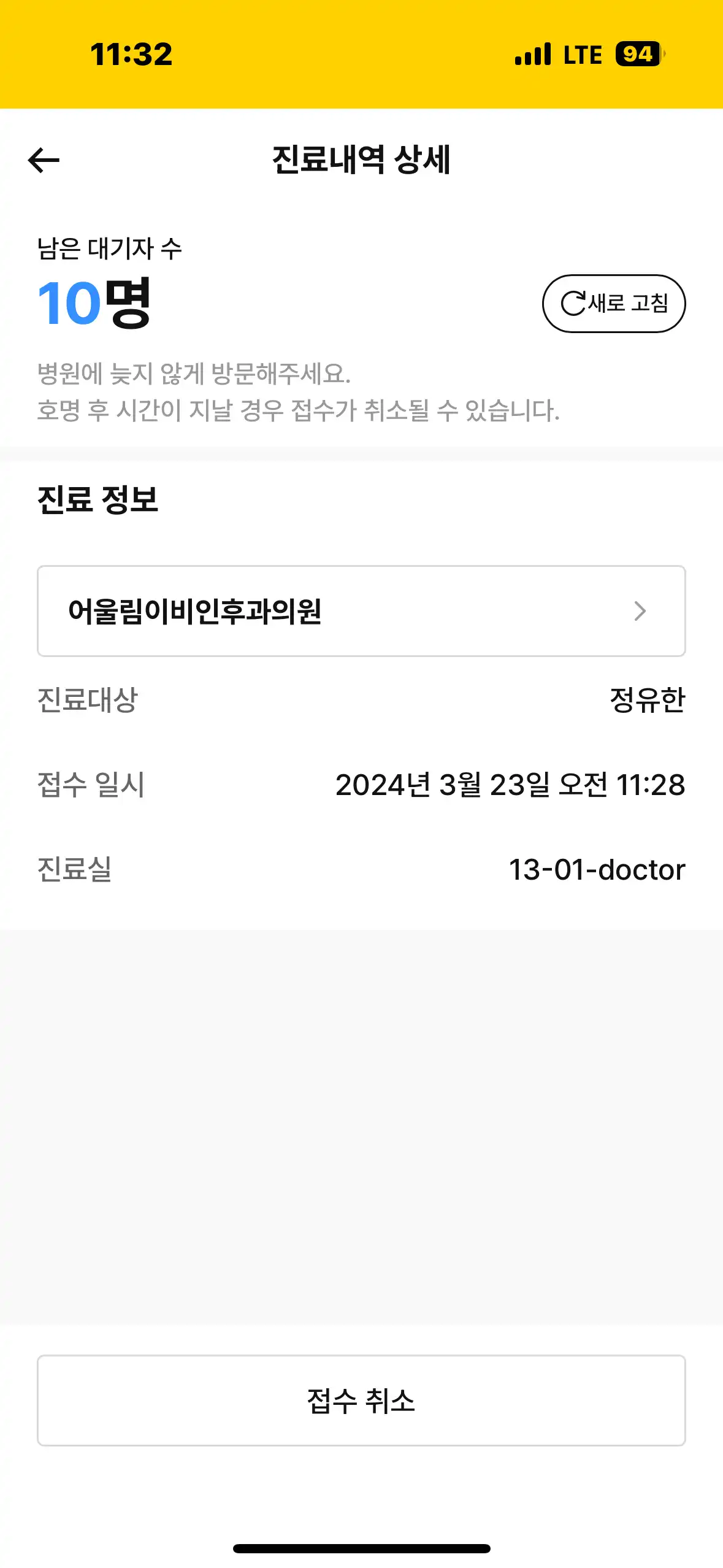This screenshot has height=1568, width=723.
Task: Open 어울림이비인후과의원 hospital details via chevron
Action: (641, 610)
